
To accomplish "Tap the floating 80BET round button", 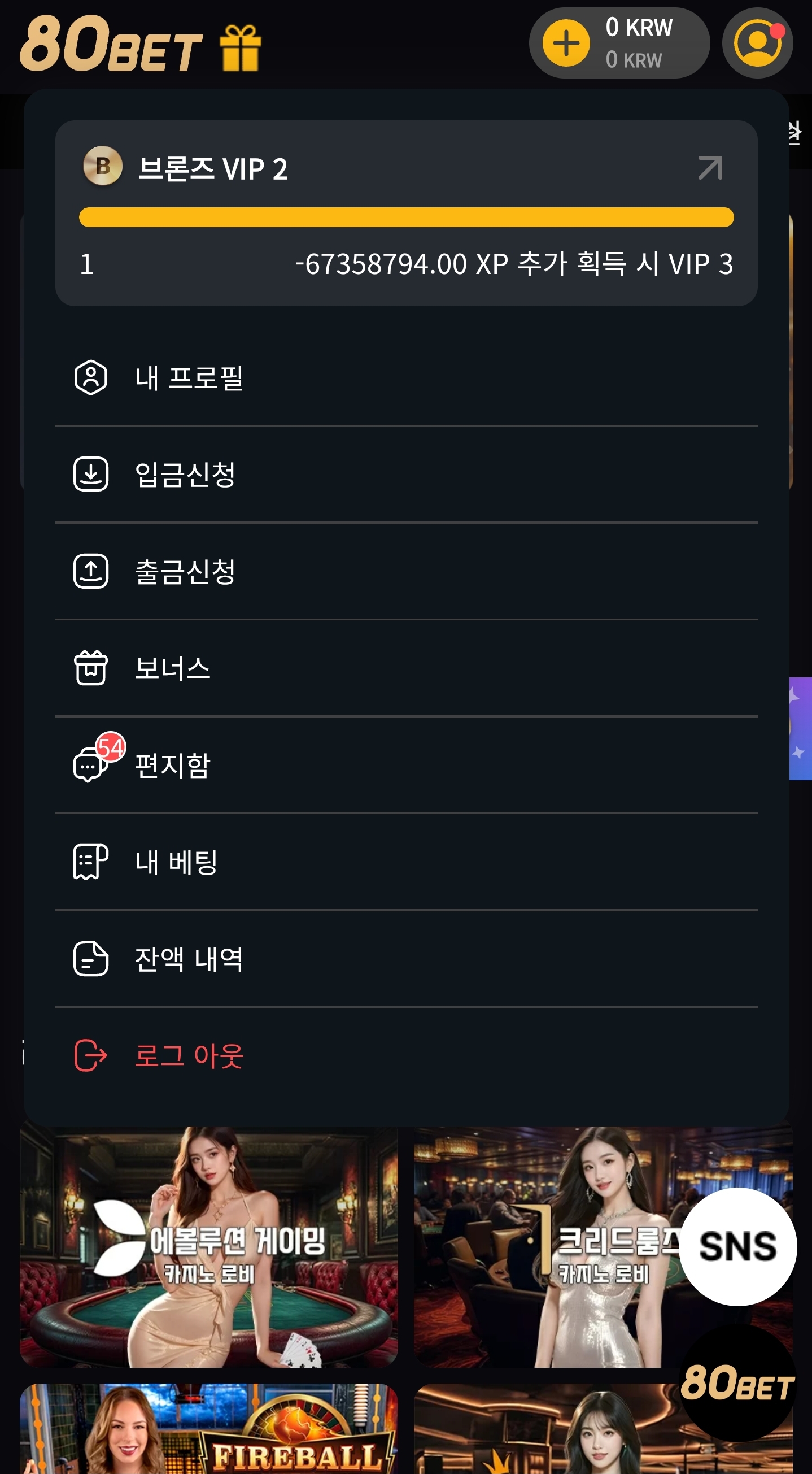I will pyautogui.click(x=737, y=1384).
